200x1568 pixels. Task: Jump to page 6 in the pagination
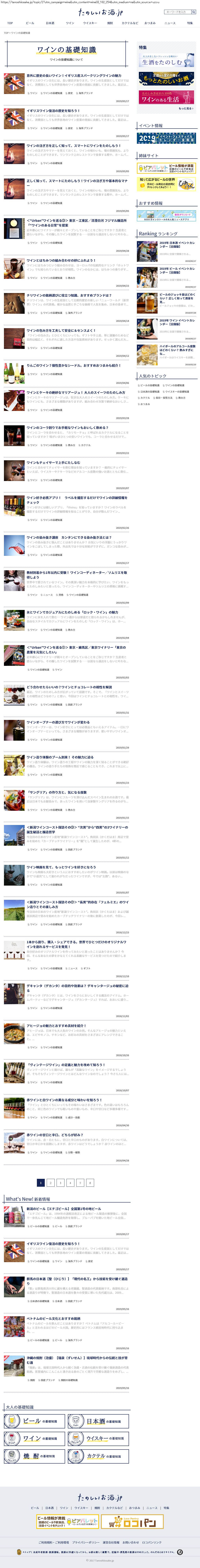coord(90,1183)
